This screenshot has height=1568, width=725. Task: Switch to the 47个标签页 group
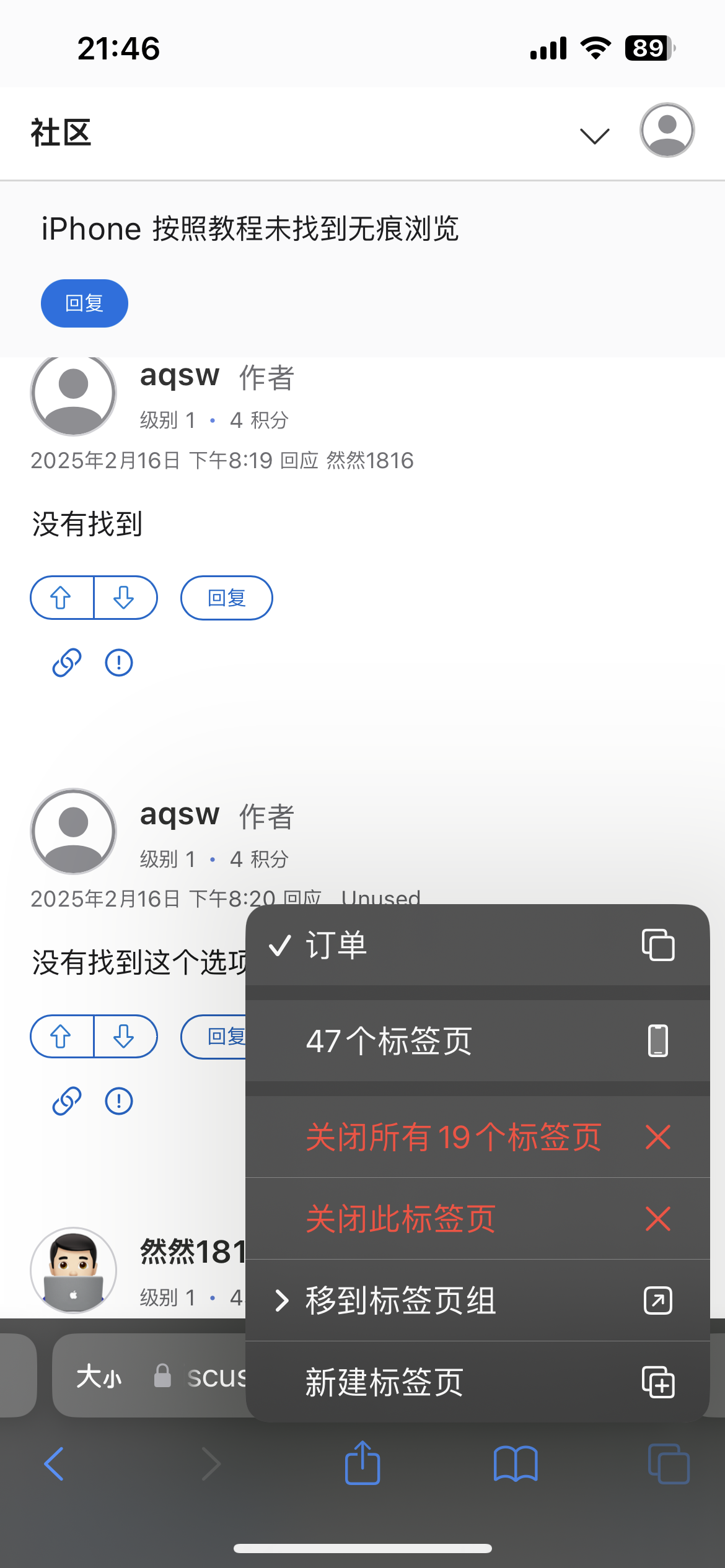click(477, 1040)
